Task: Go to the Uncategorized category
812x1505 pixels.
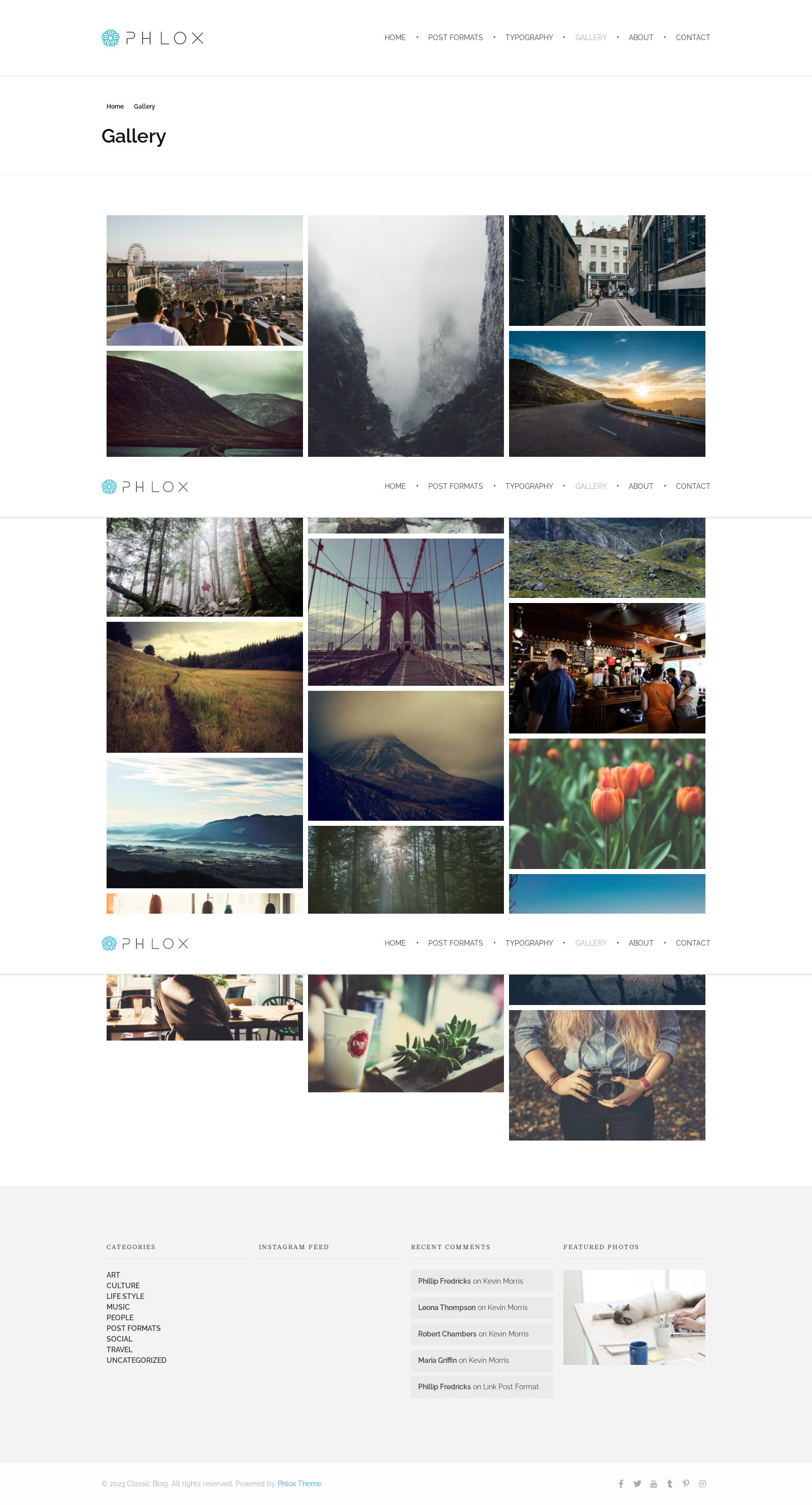Action: coord(136,1359)
